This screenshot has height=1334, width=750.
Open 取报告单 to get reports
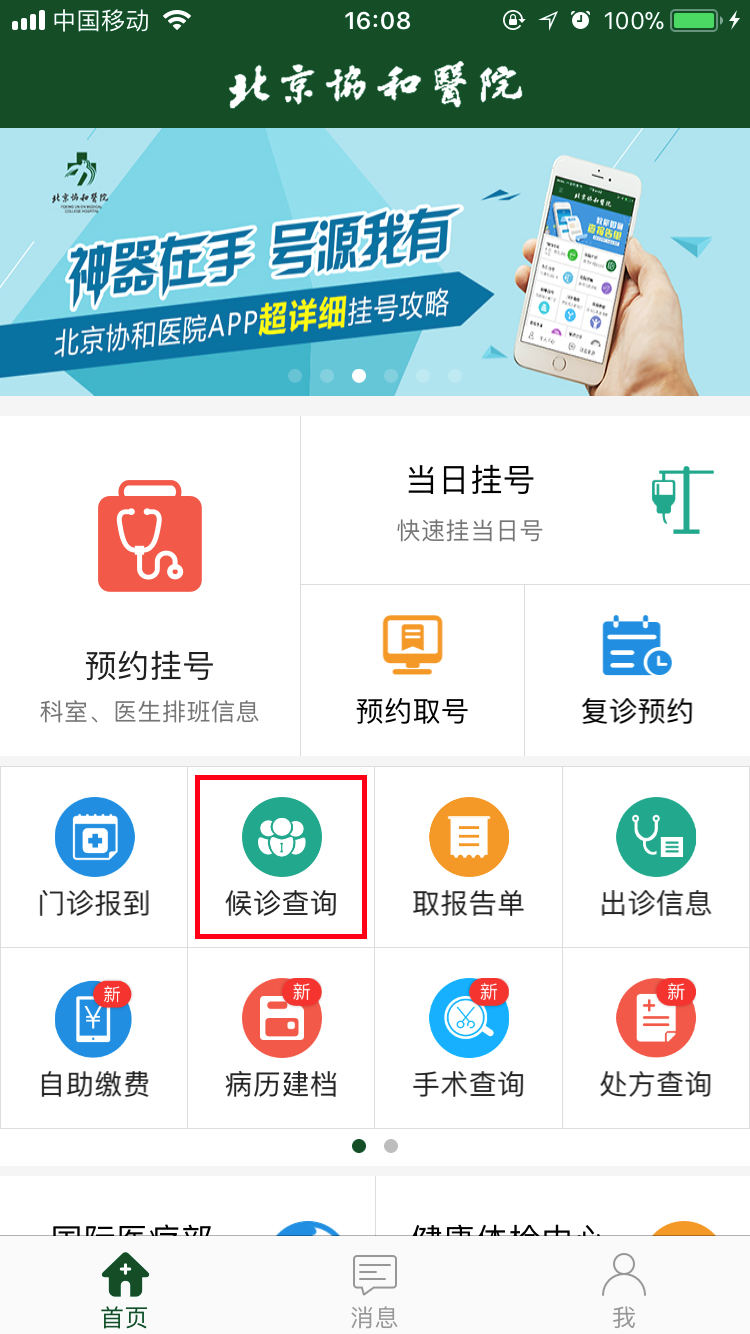[468, 858]
